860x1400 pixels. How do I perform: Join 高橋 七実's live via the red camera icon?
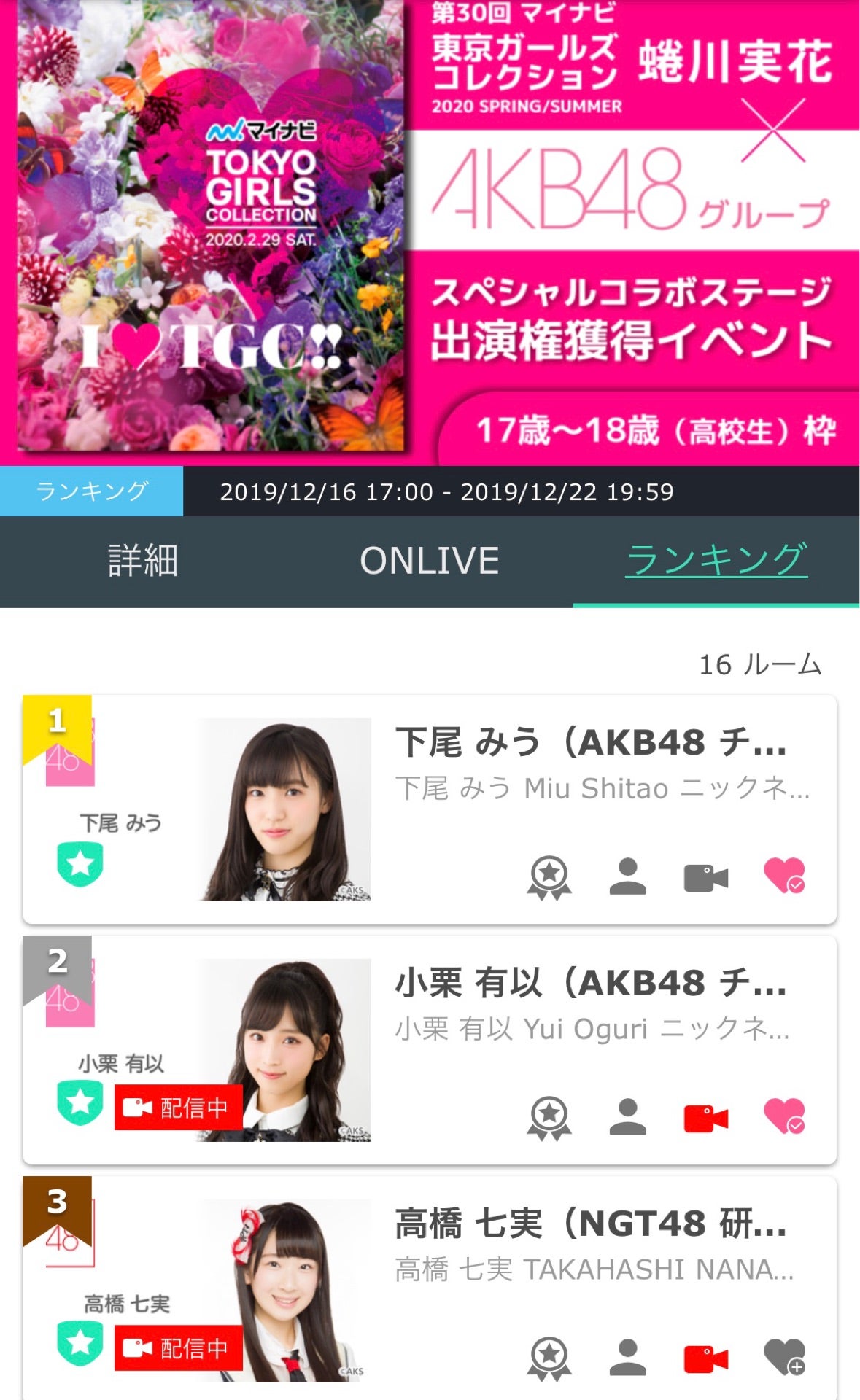705,1358
